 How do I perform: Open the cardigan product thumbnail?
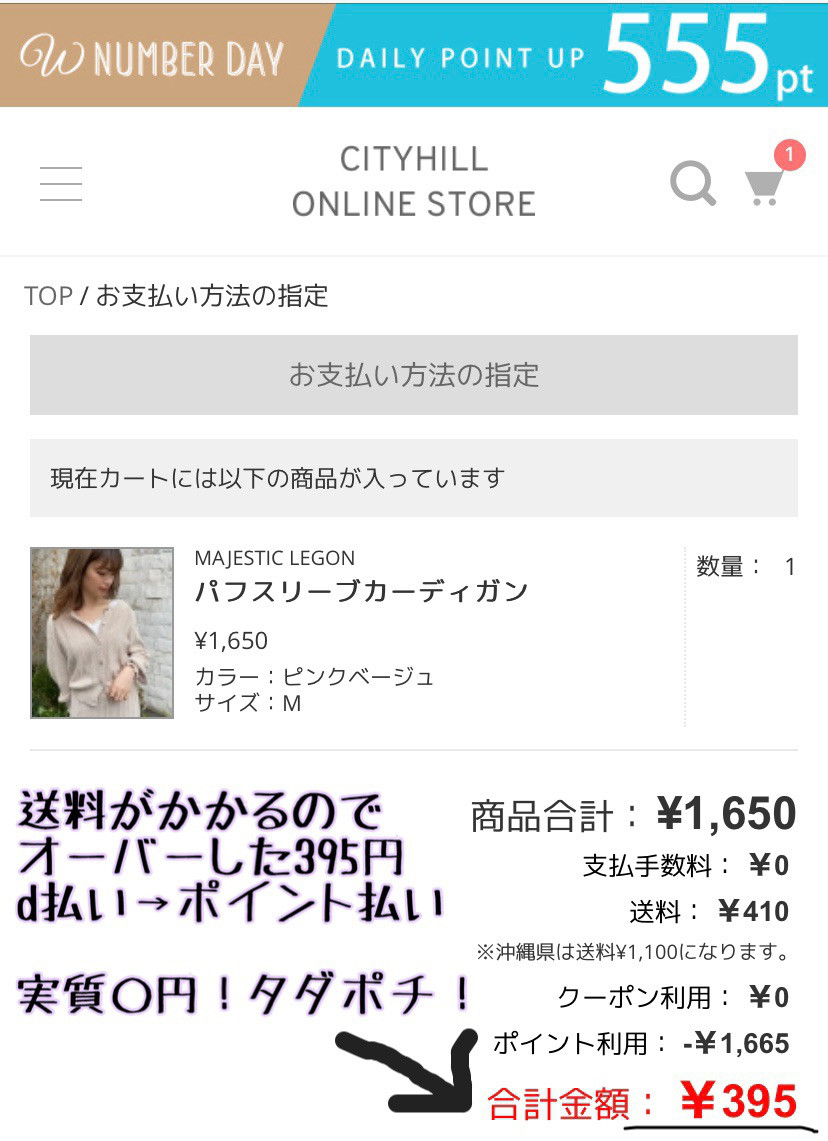tap(102, 632)
